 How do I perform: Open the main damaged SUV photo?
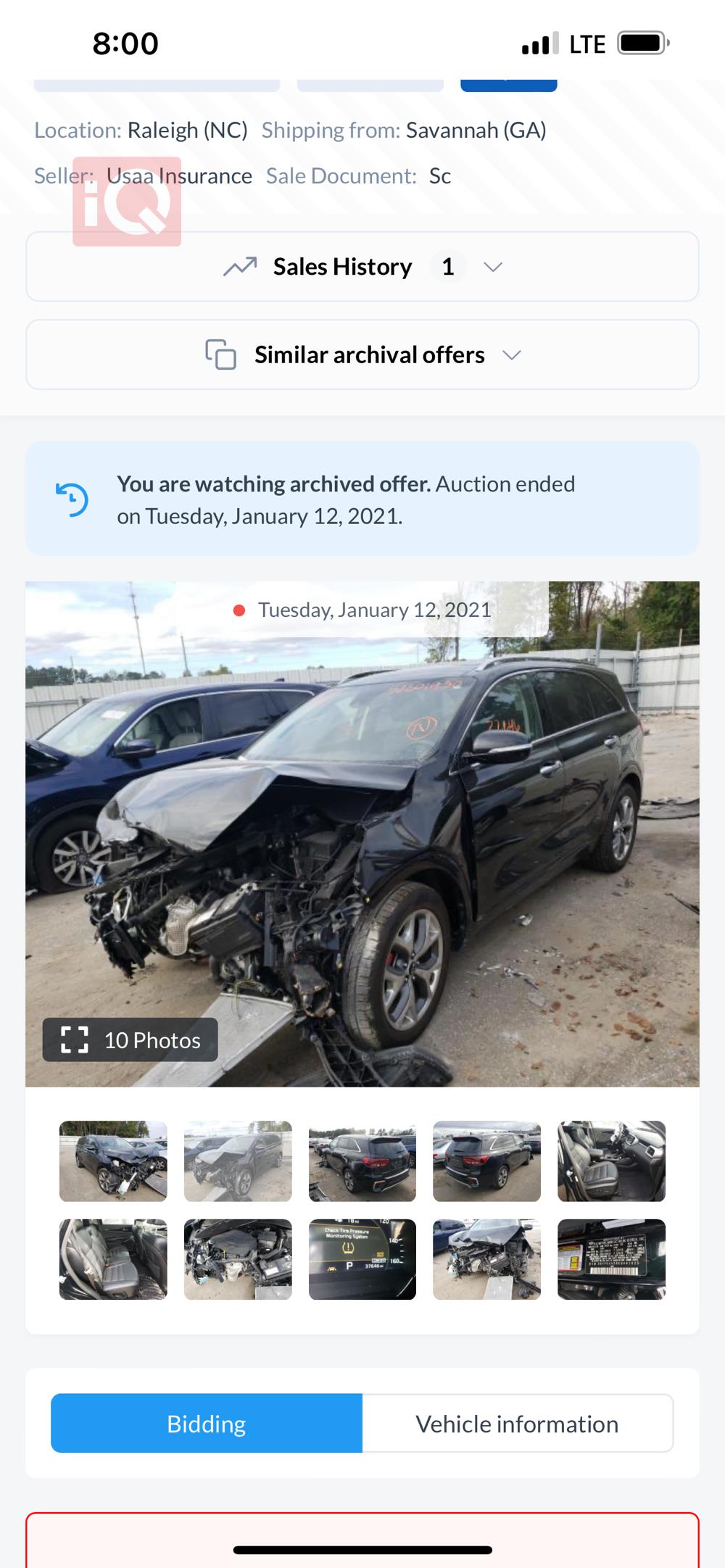(406, 834)
